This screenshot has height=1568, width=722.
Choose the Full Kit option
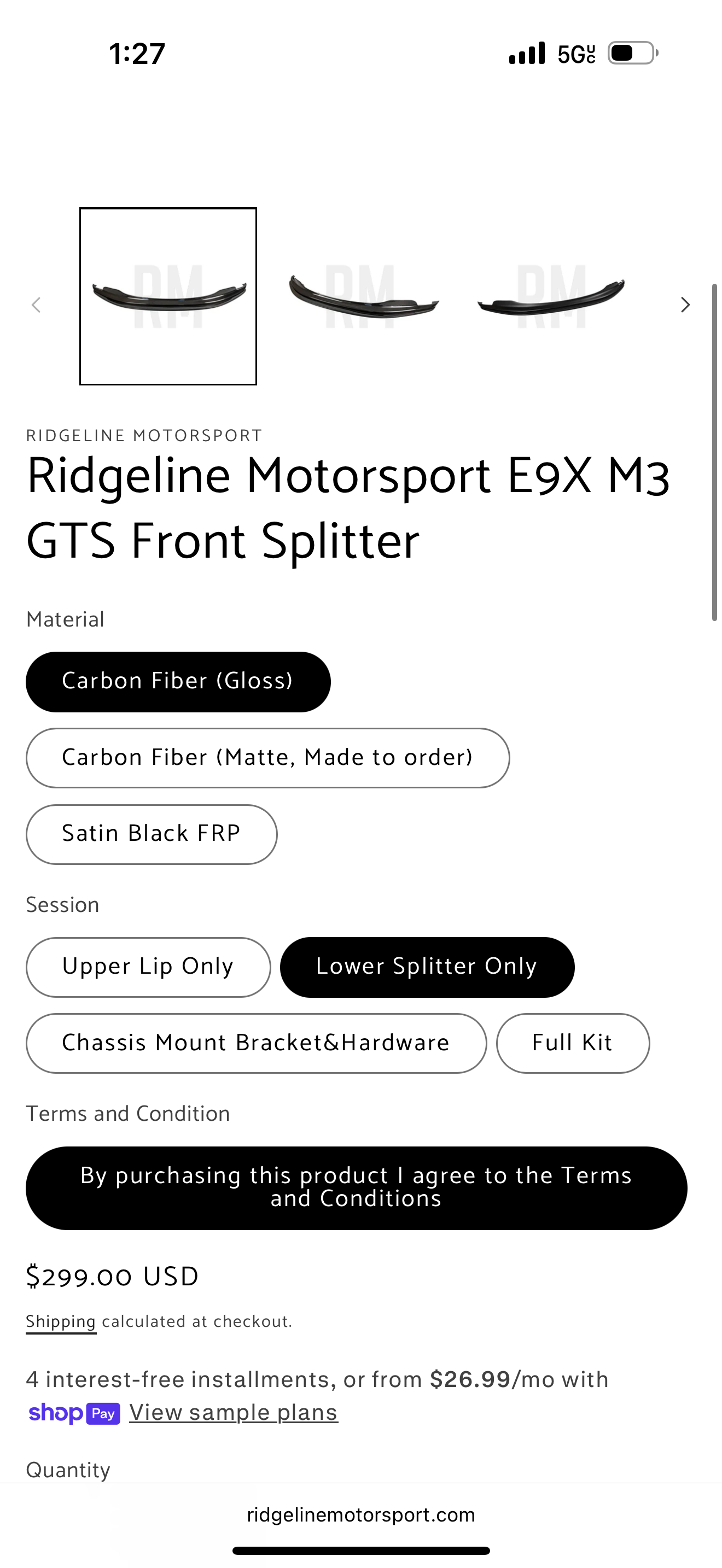pos(572,1043)
